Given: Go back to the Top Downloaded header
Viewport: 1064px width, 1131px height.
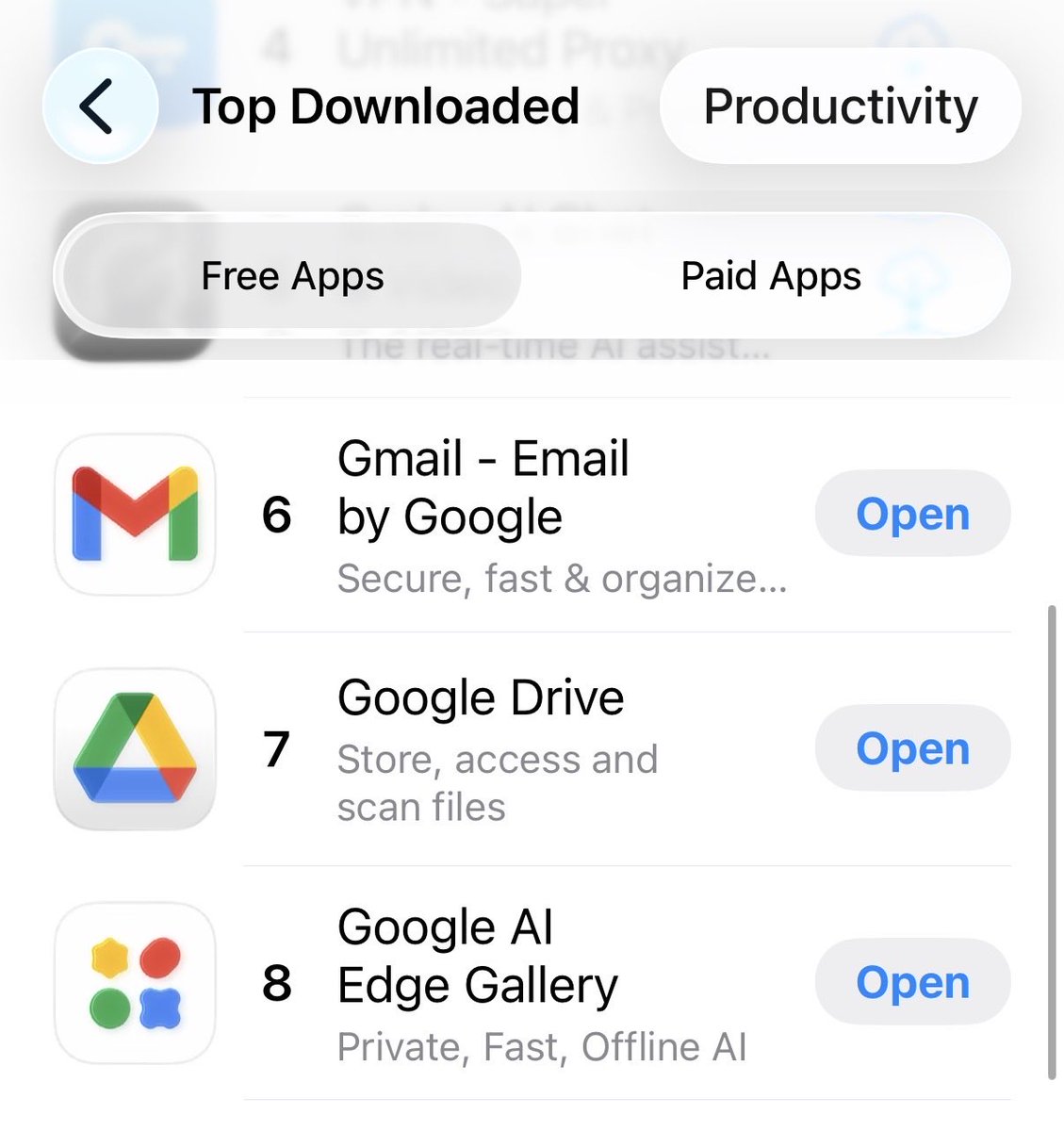Looking at the screenshot, I should (x=388, y=107).
